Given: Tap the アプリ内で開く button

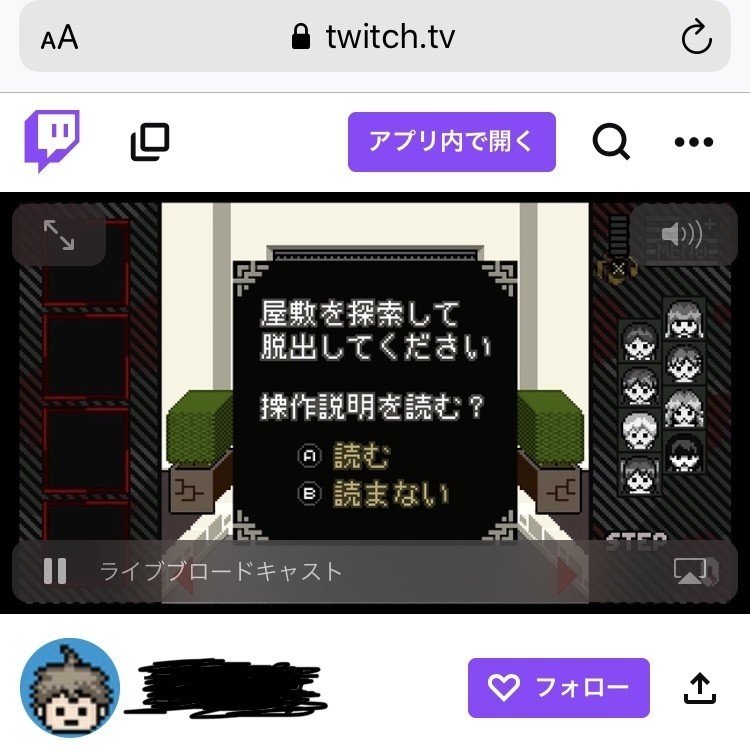Looking at the screenshot, I should 452,141.
